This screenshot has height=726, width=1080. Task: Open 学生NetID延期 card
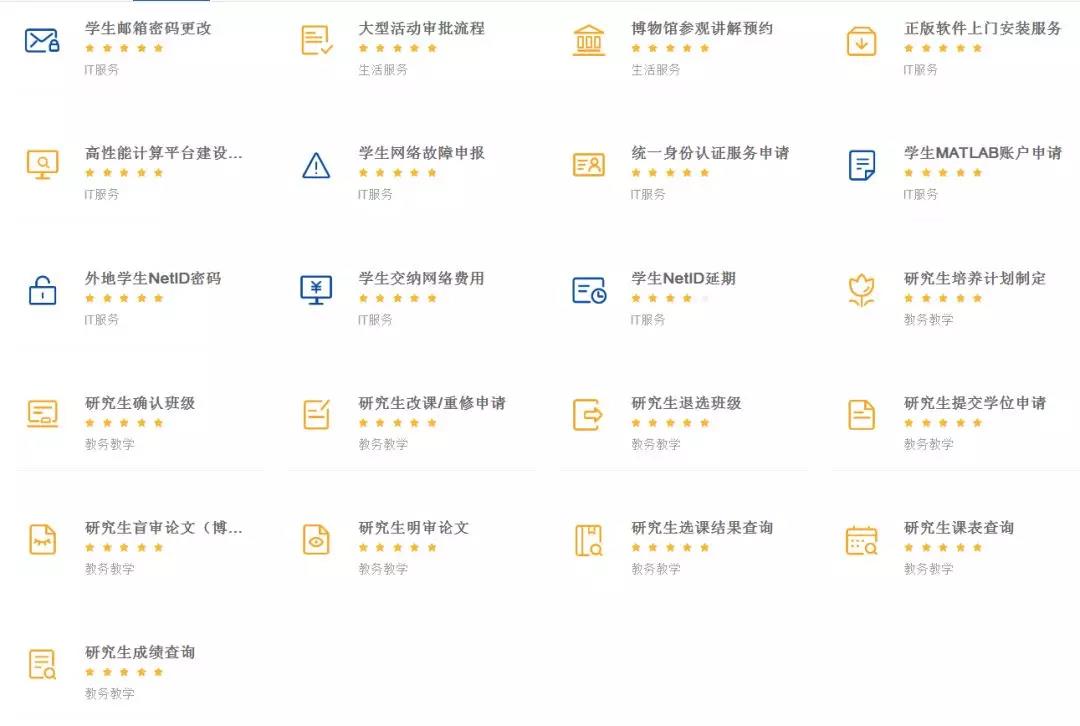683,279
